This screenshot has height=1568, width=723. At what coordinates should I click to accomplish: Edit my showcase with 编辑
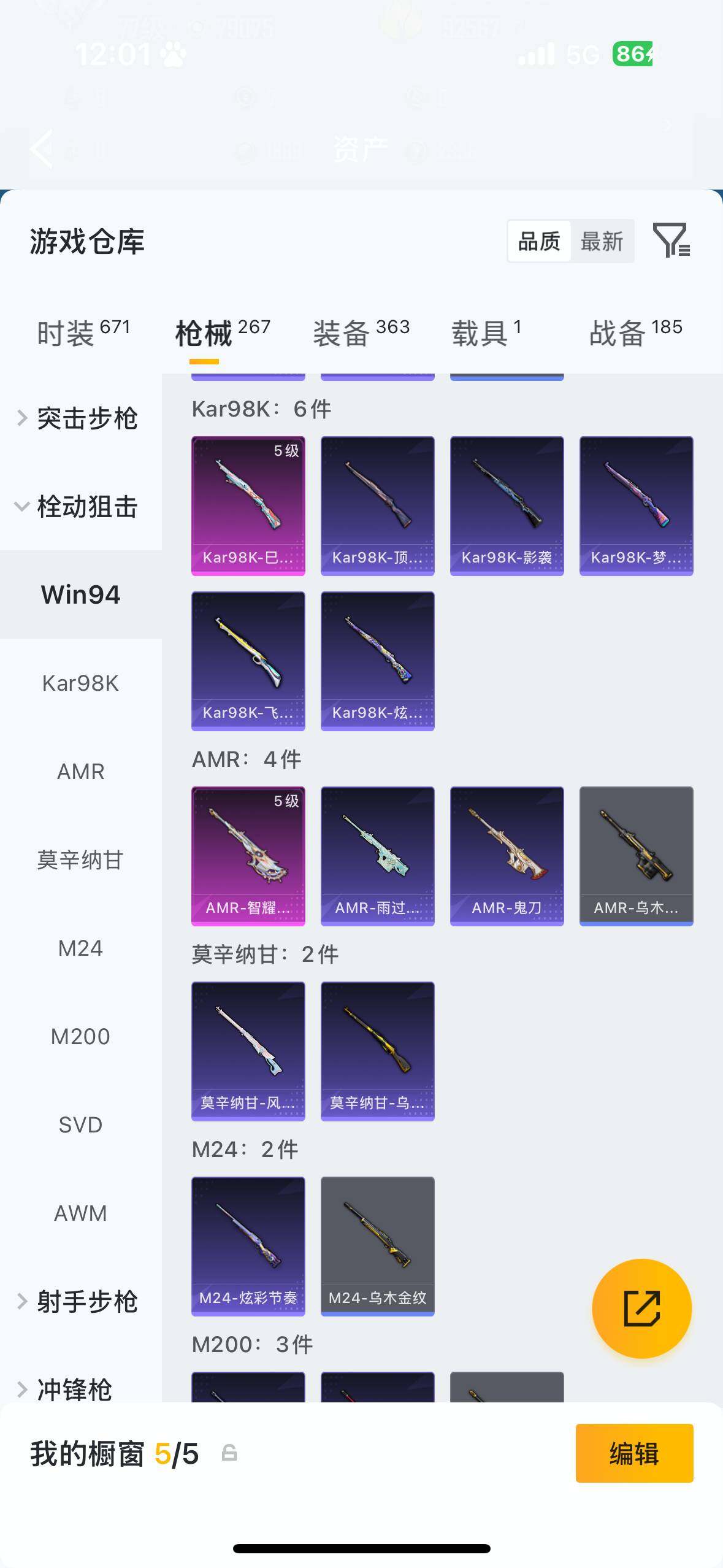click(x=634, y=1453)
